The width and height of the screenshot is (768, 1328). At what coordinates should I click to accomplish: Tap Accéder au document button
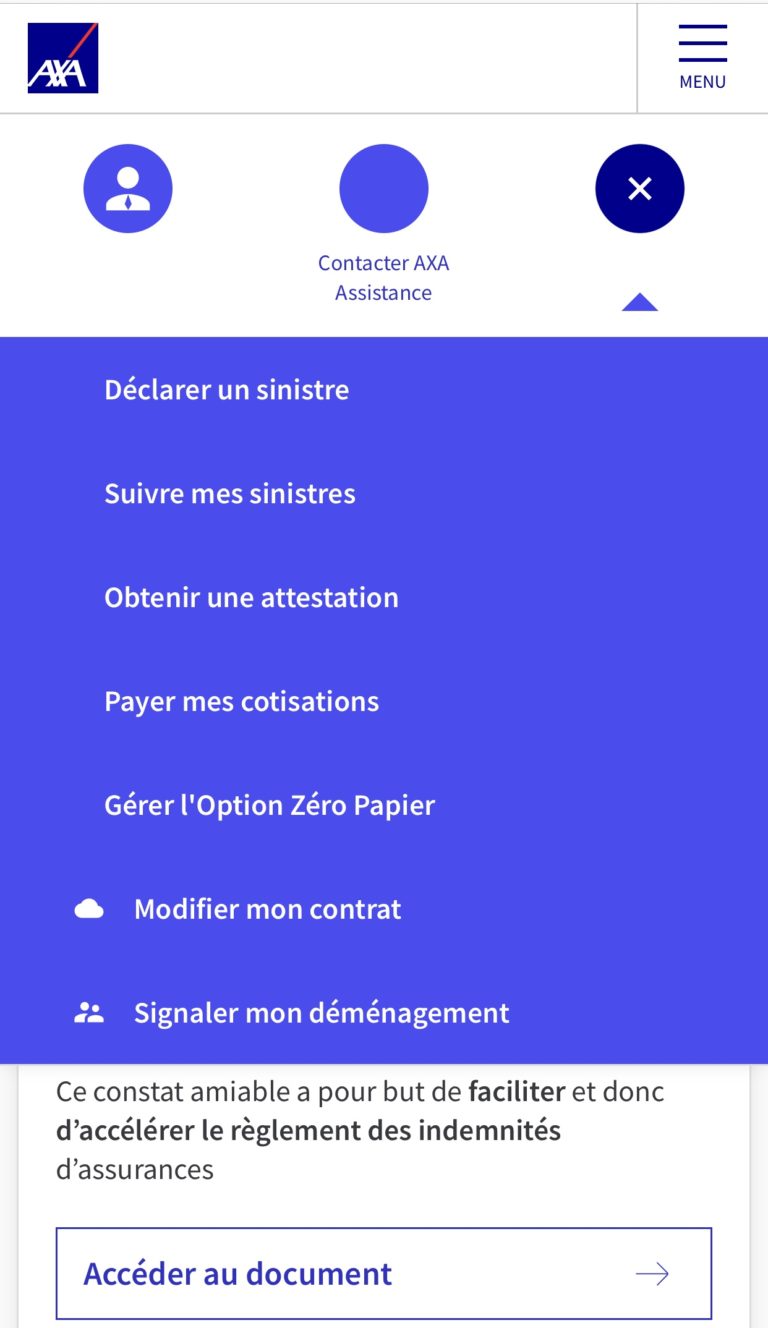(384, 1273)
